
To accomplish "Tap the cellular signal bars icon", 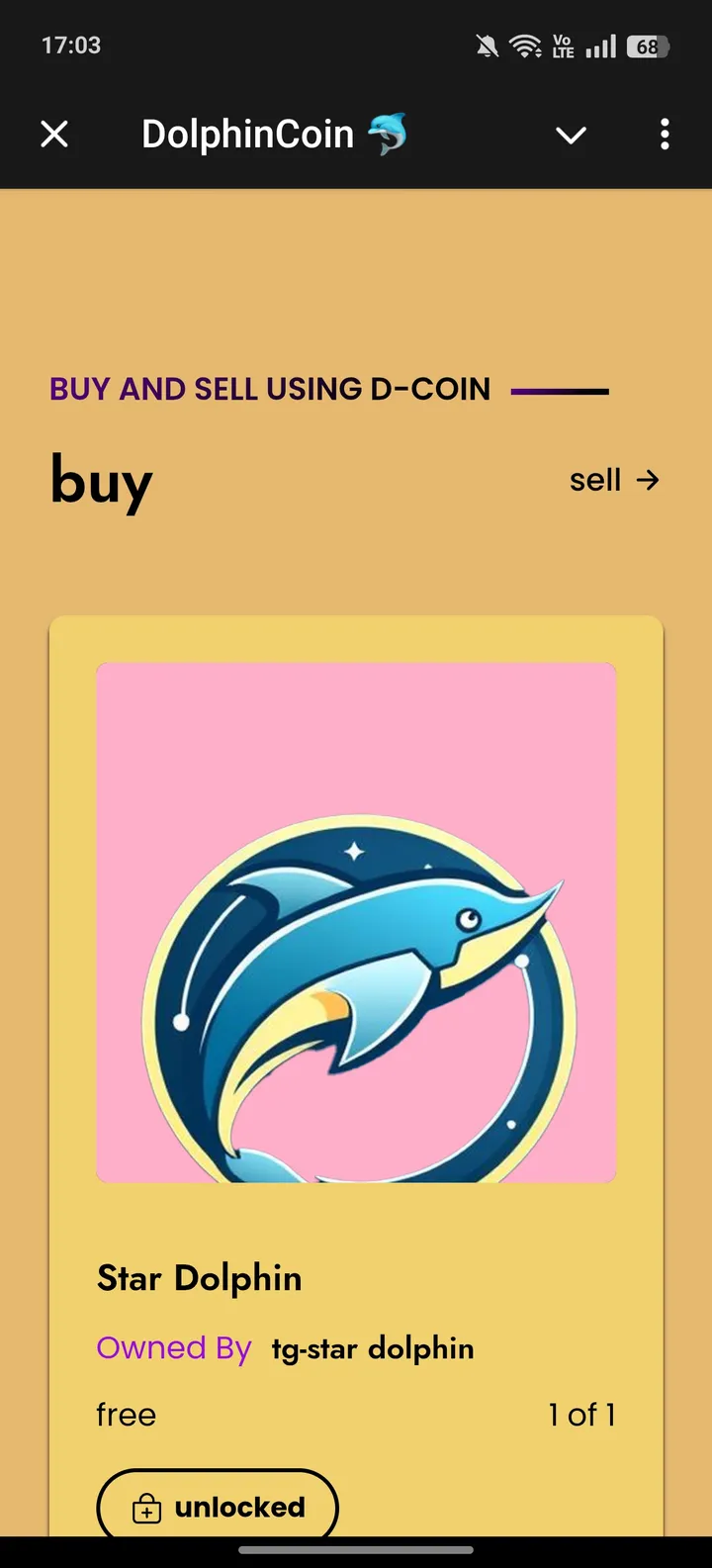I will (x=599, y=45).
